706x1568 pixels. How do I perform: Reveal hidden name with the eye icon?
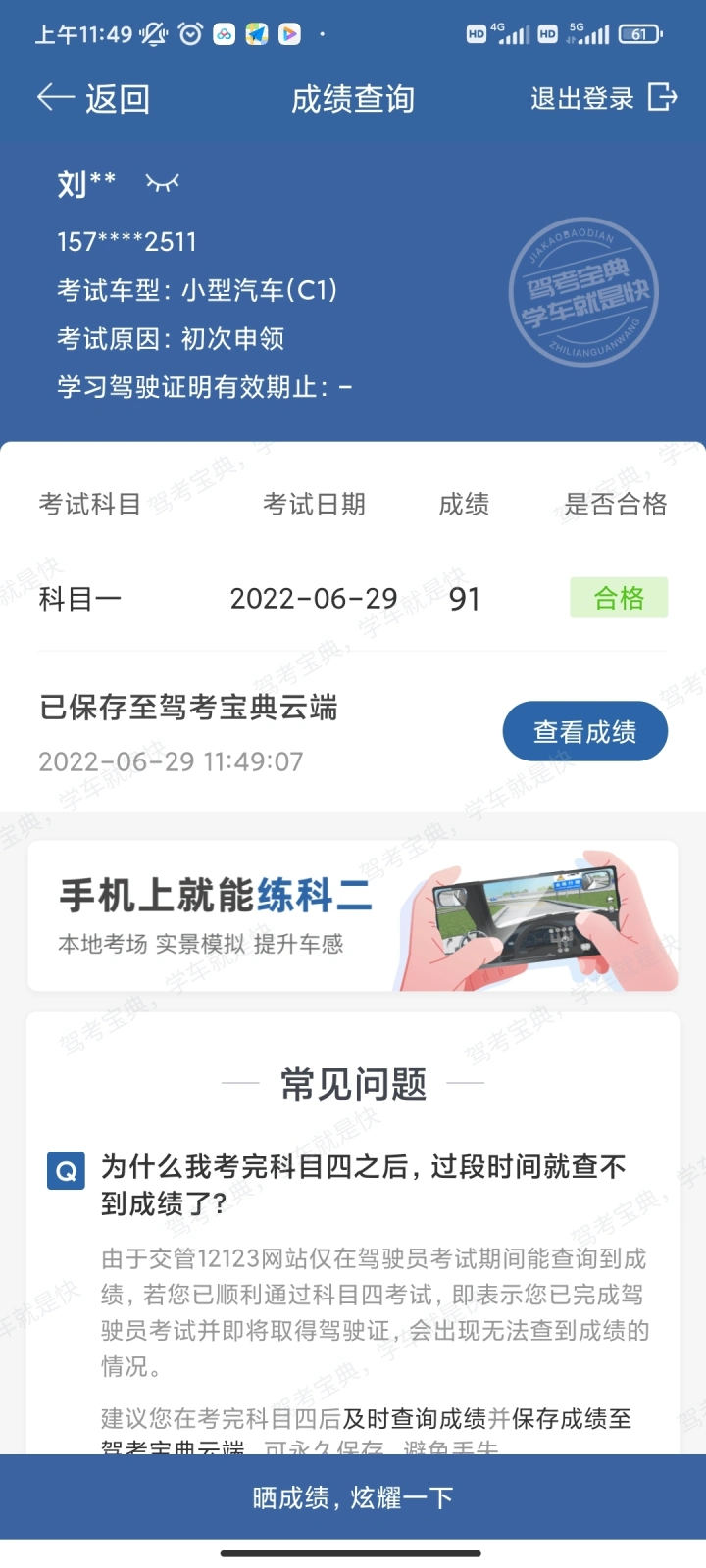coord(163,182)
